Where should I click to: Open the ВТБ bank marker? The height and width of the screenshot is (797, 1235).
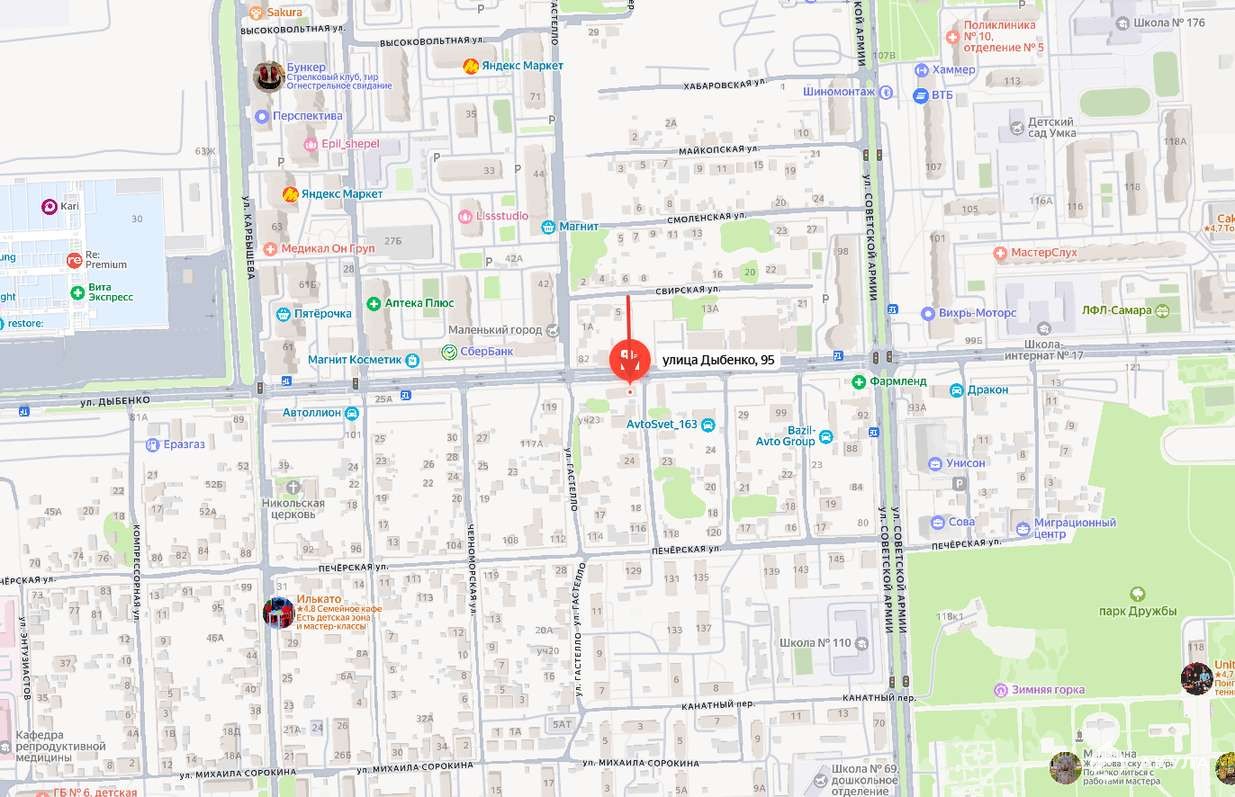pyautogui.click(x=920, y=96)
